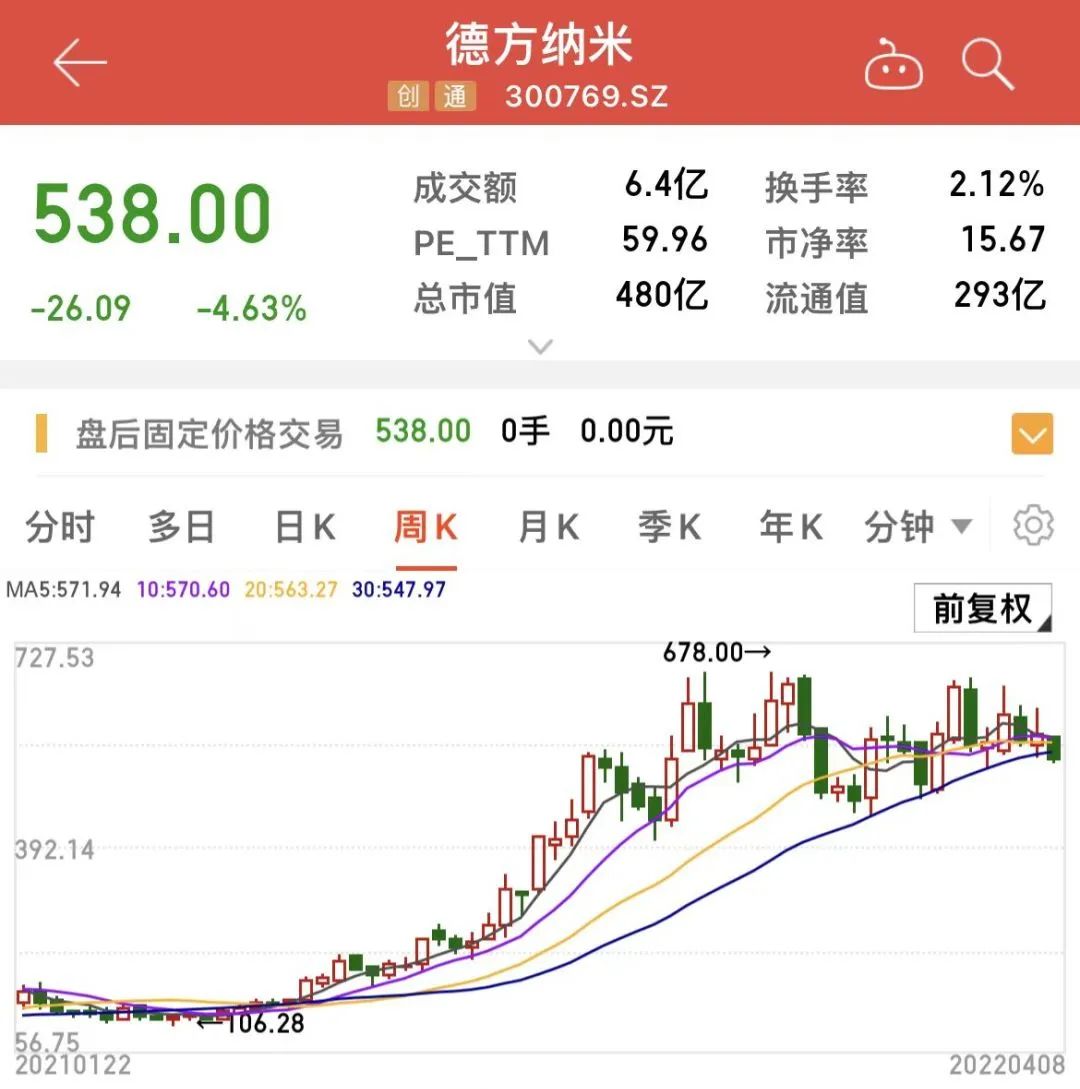Expand the stock detail panel chevron
Image resolution: width=1080 pixels, height=1089 pixels.
pos(540,345)
